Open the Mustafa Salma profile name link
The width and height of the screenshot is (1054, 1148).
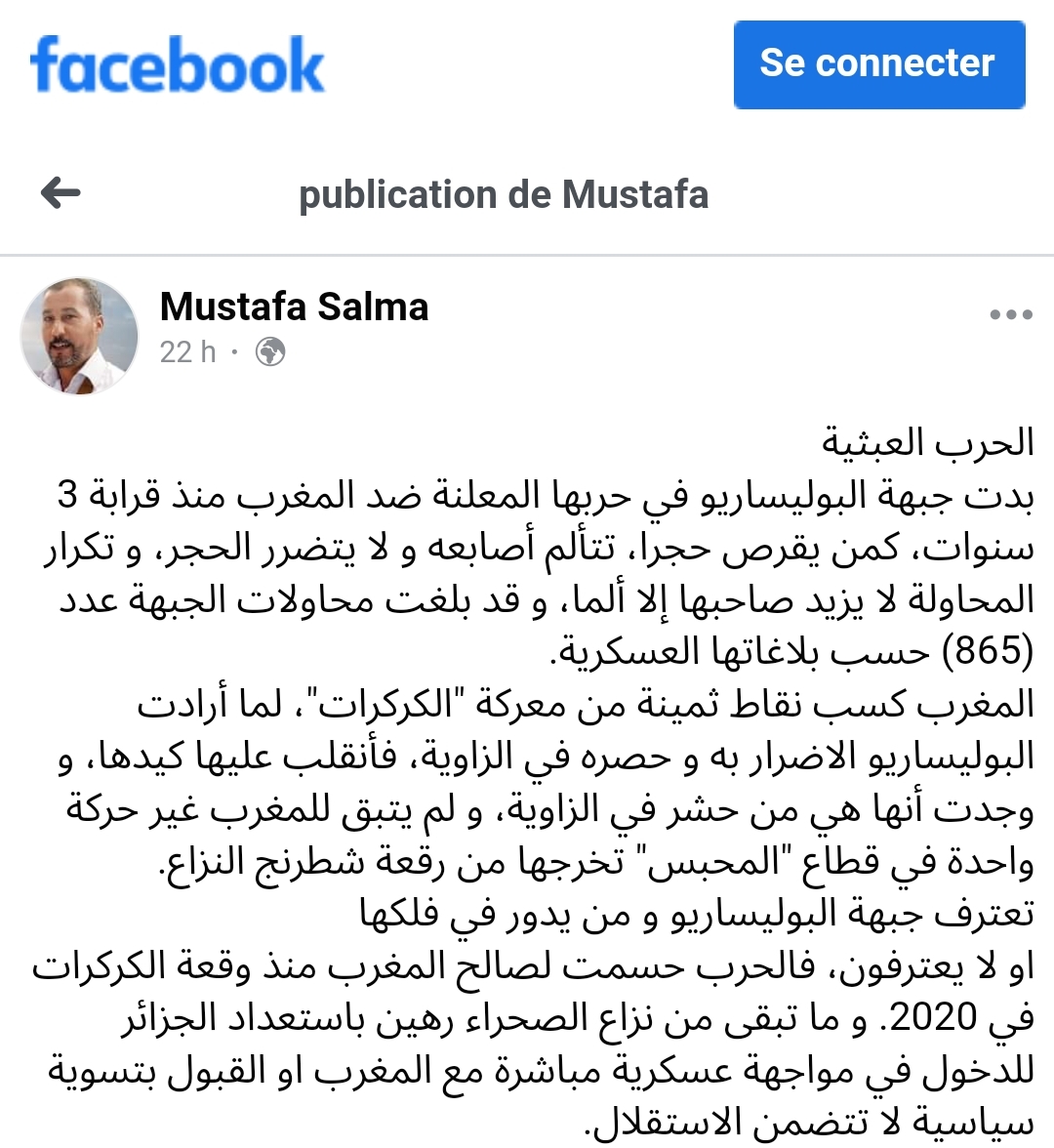pyautogui.click(x=294, y=307)
